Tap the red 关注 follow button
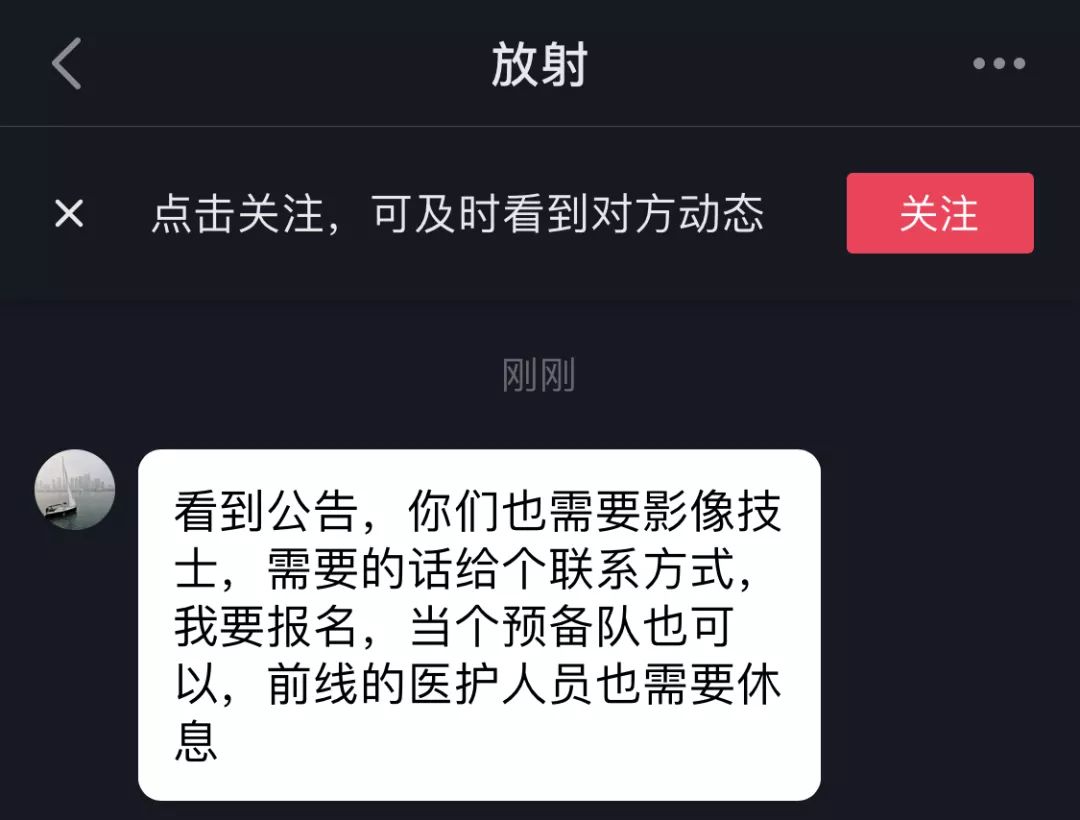The height and width of the screenshot is (820, 1080). (939, 213)
